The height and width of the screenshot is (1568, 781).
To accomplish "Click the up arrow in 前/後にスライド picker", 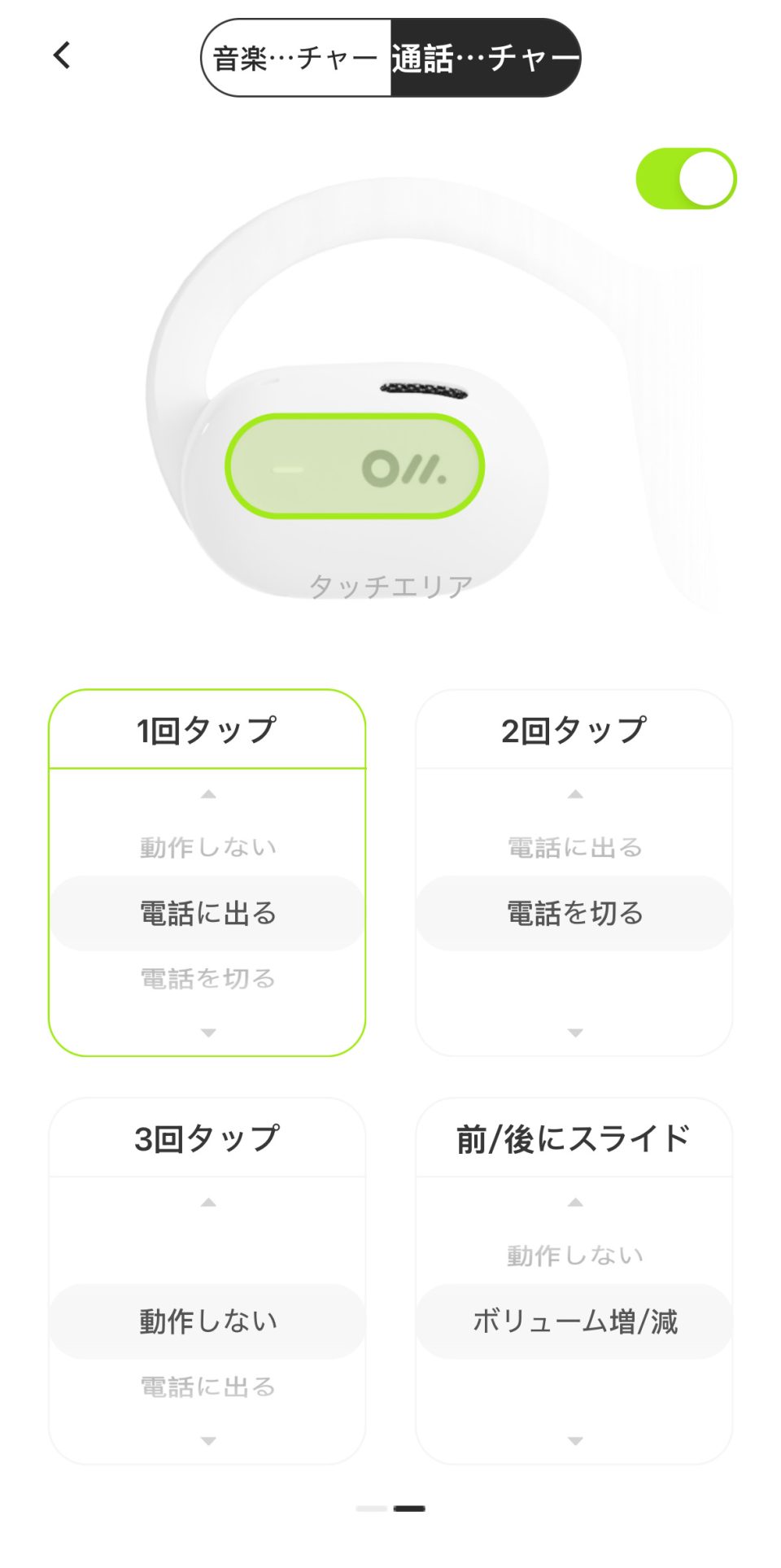I will [574, 1203].
